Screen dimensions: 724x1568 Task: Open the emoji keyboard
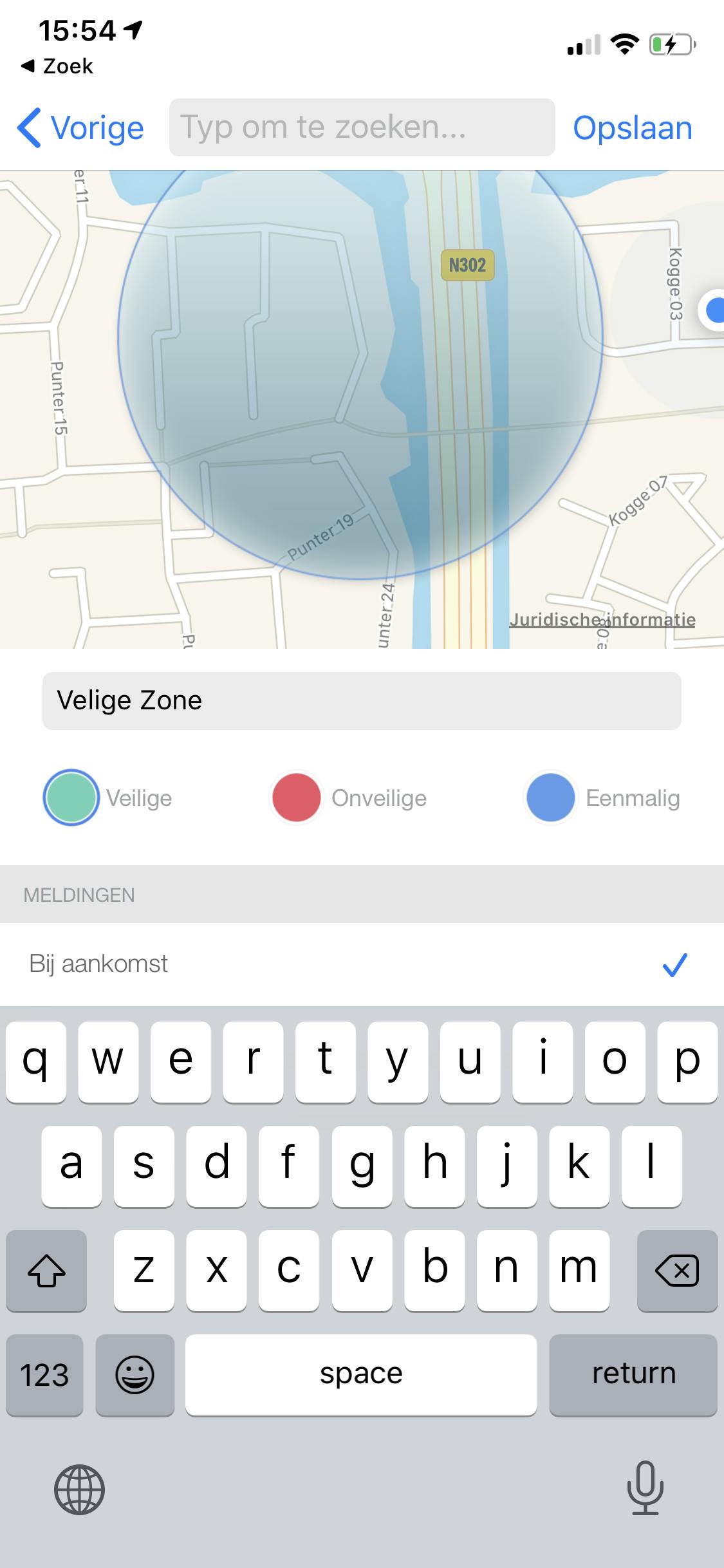coord(135,1374)
